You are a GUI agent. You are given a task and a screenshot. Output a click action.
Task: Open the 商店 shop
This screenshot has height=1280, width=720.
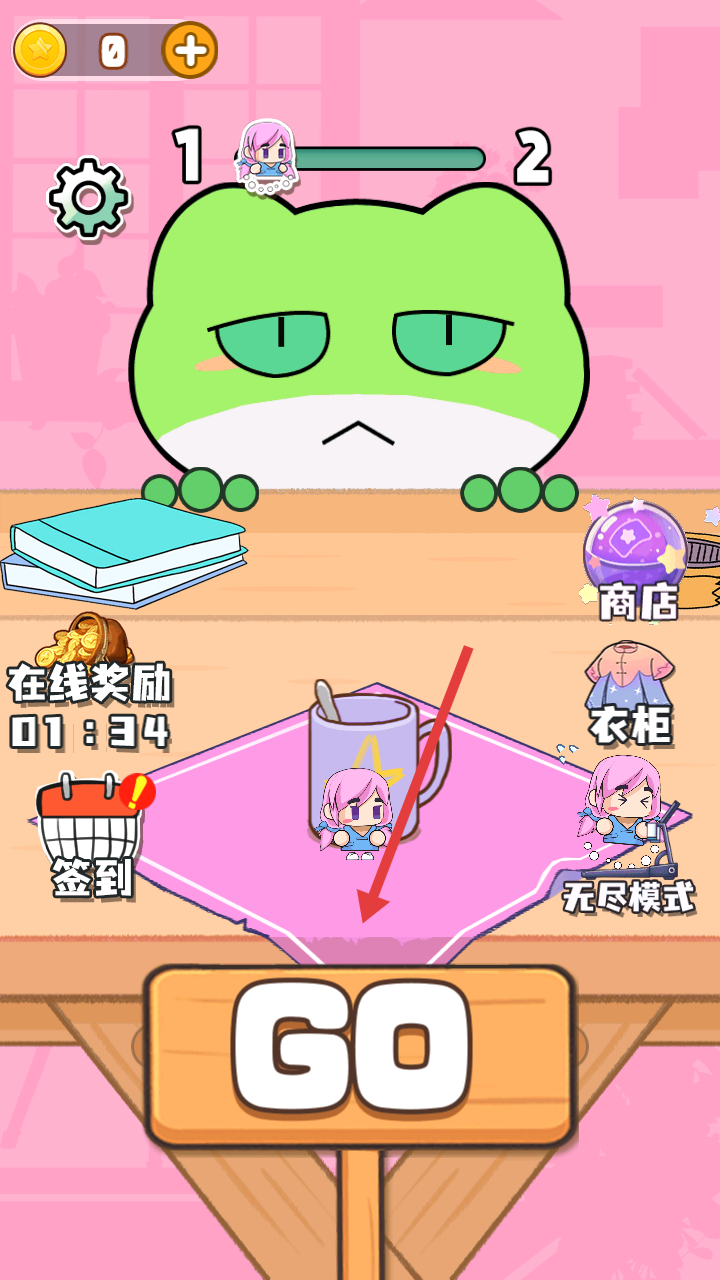637,560
